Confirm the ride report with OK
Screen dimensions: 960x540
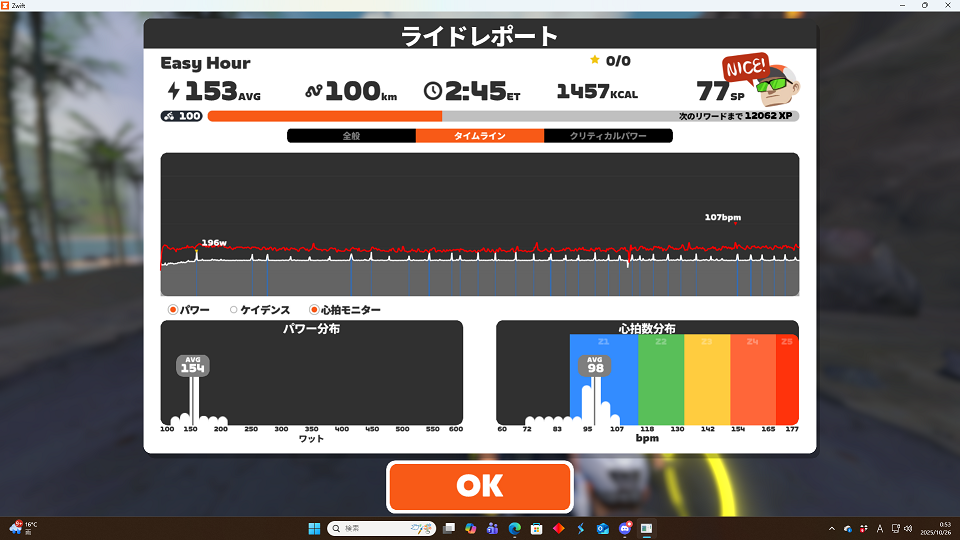(x=479, y=486)
